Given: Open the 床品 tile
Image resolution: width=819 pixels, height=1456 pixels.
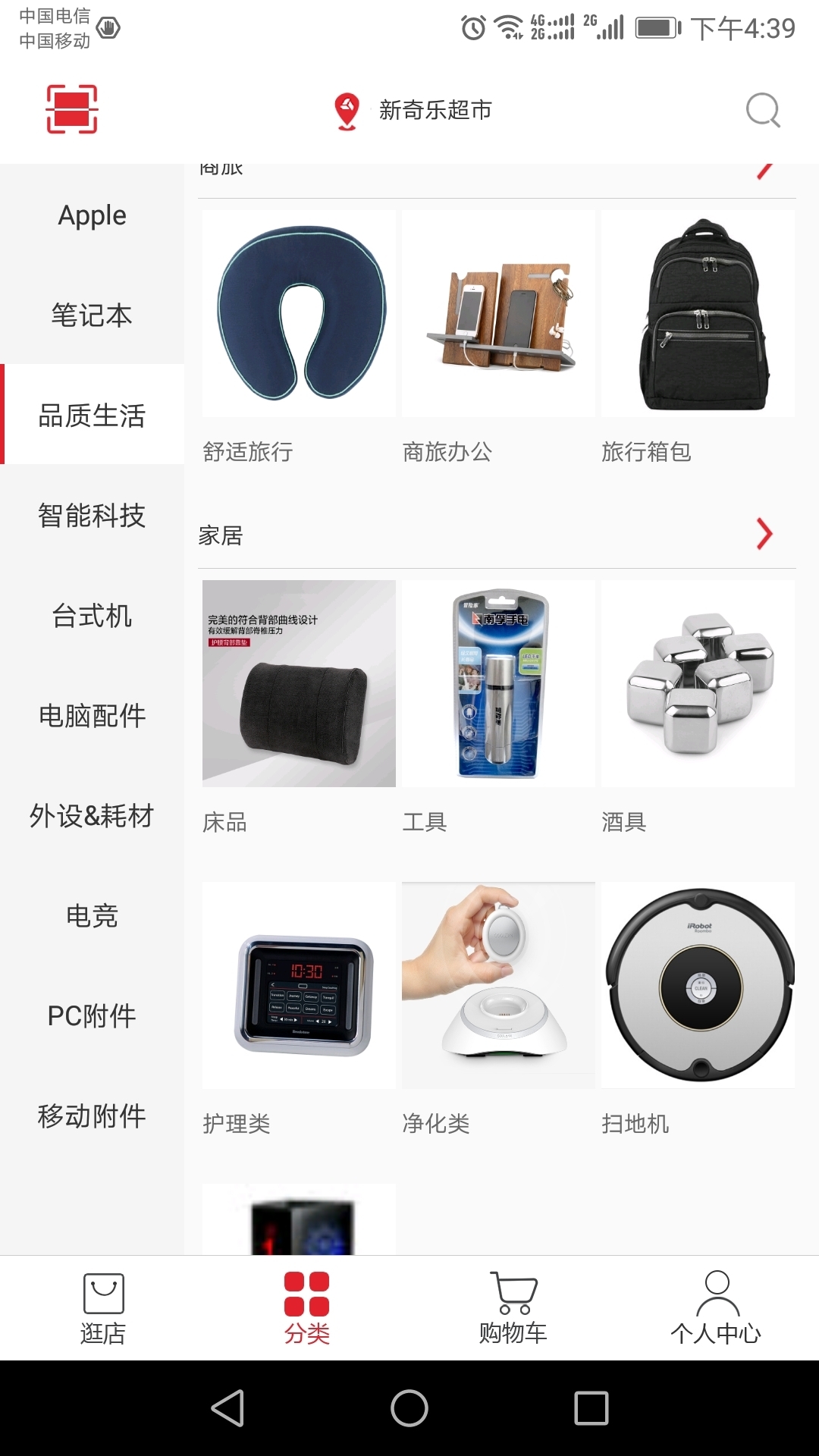Looking at the screenshot, I should [299, 708].
